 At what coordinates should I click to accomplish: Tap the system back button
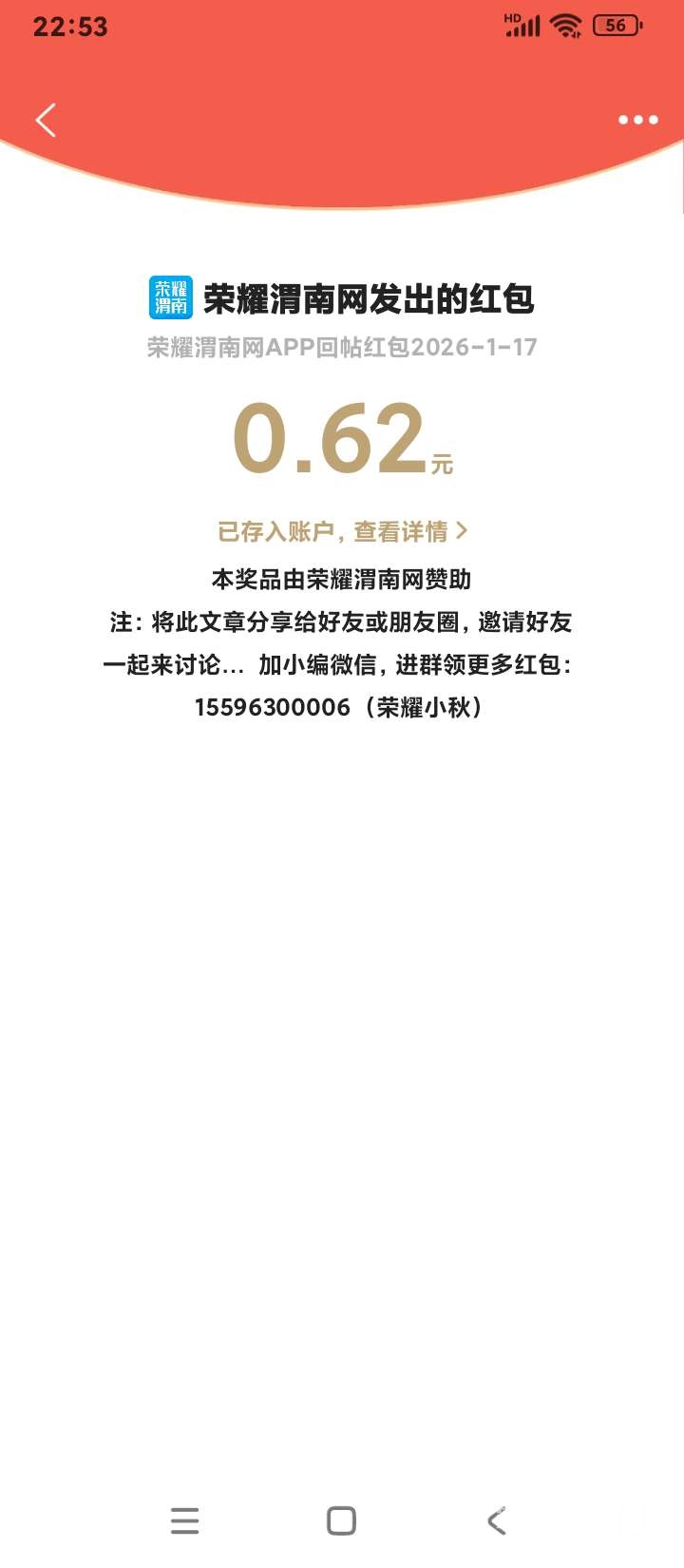[497, 1520]
